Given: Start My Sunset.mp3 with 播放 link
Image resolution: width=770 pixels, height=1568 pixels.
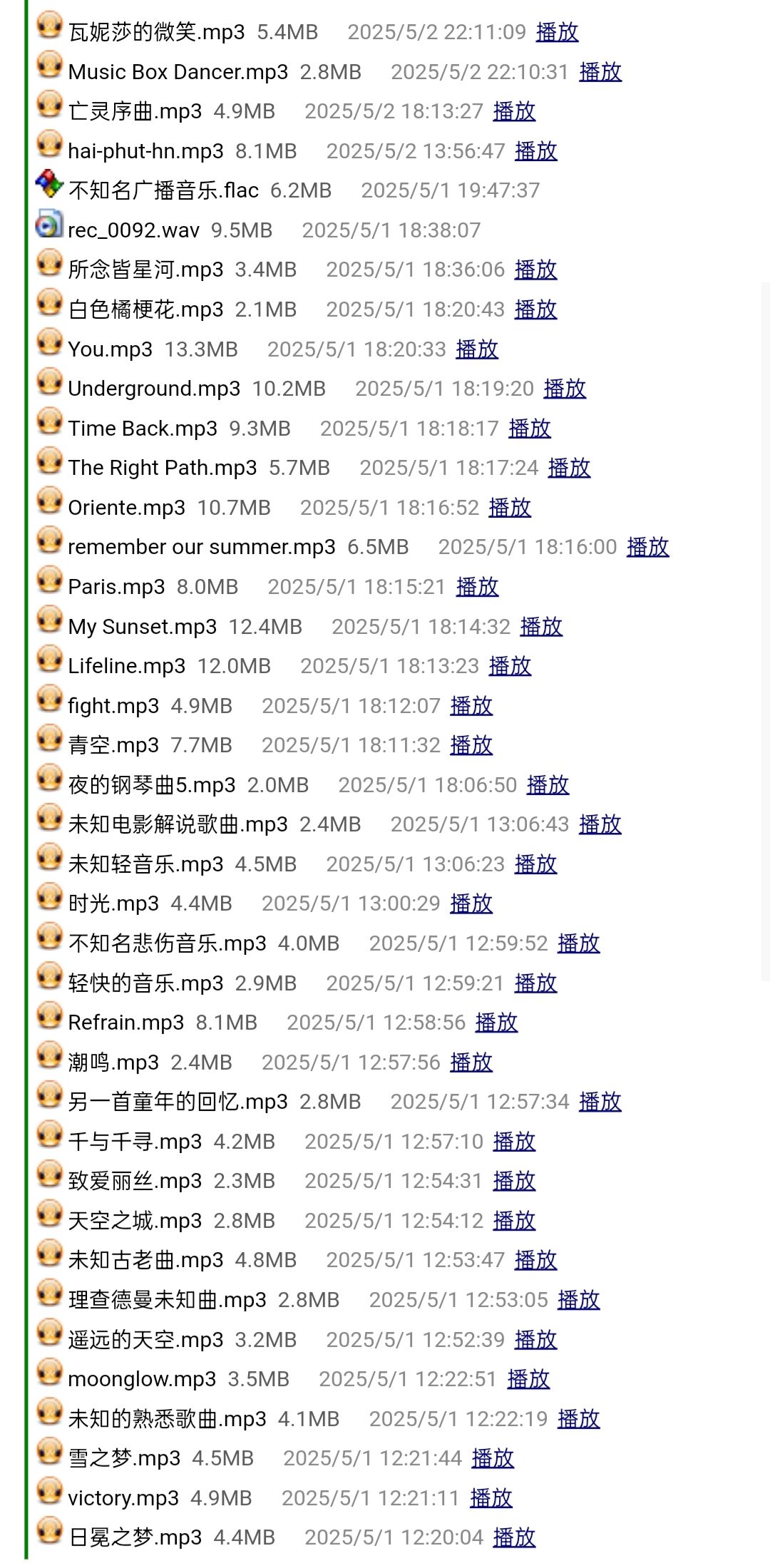Looking at the screenshot, I should [x=541, y=627].
